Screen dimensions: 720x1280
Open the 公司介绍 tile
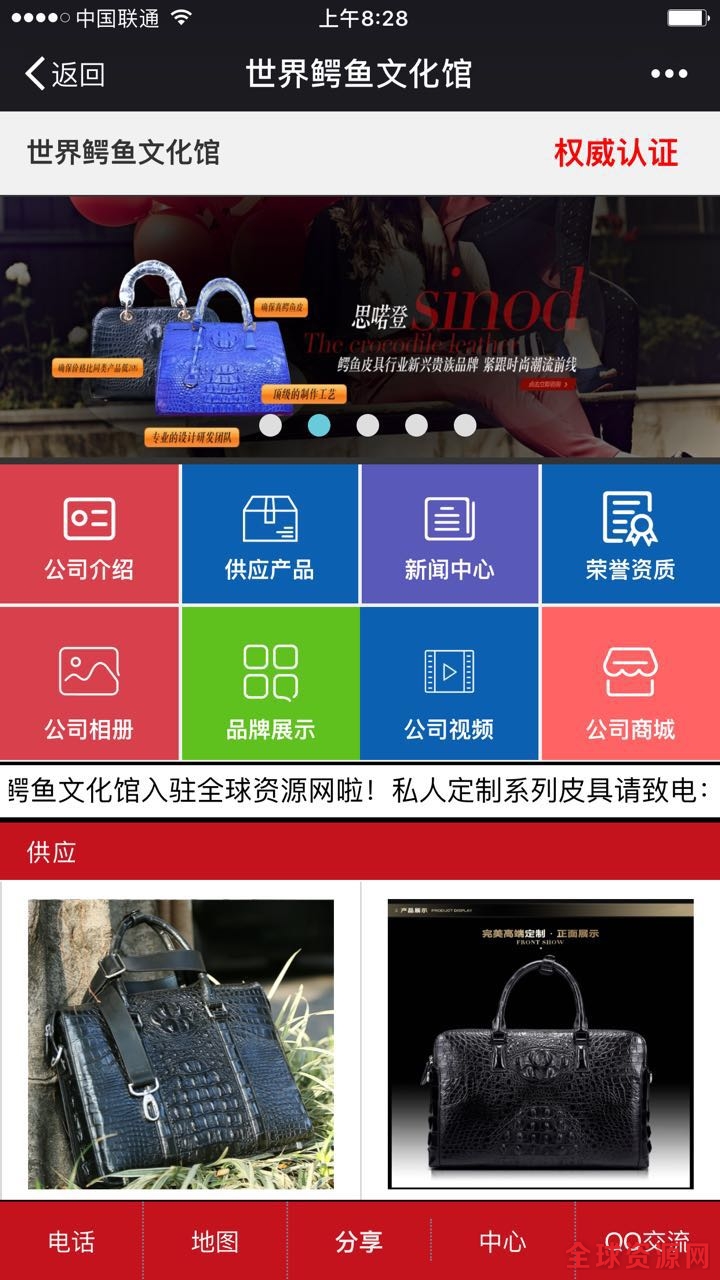89,535
